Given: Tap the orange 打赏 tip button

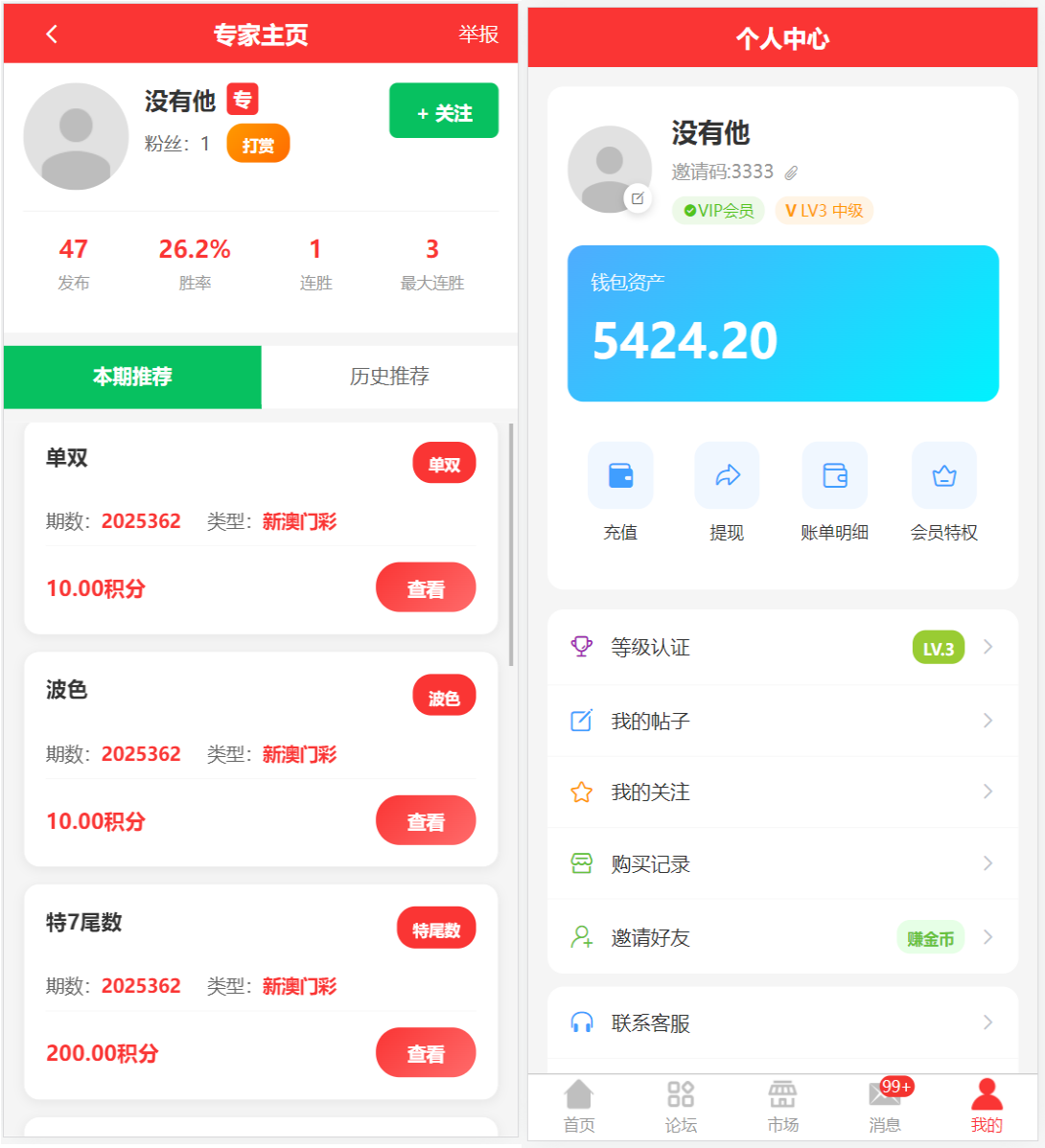Looking at the screenshot, I should click(258, 145).
